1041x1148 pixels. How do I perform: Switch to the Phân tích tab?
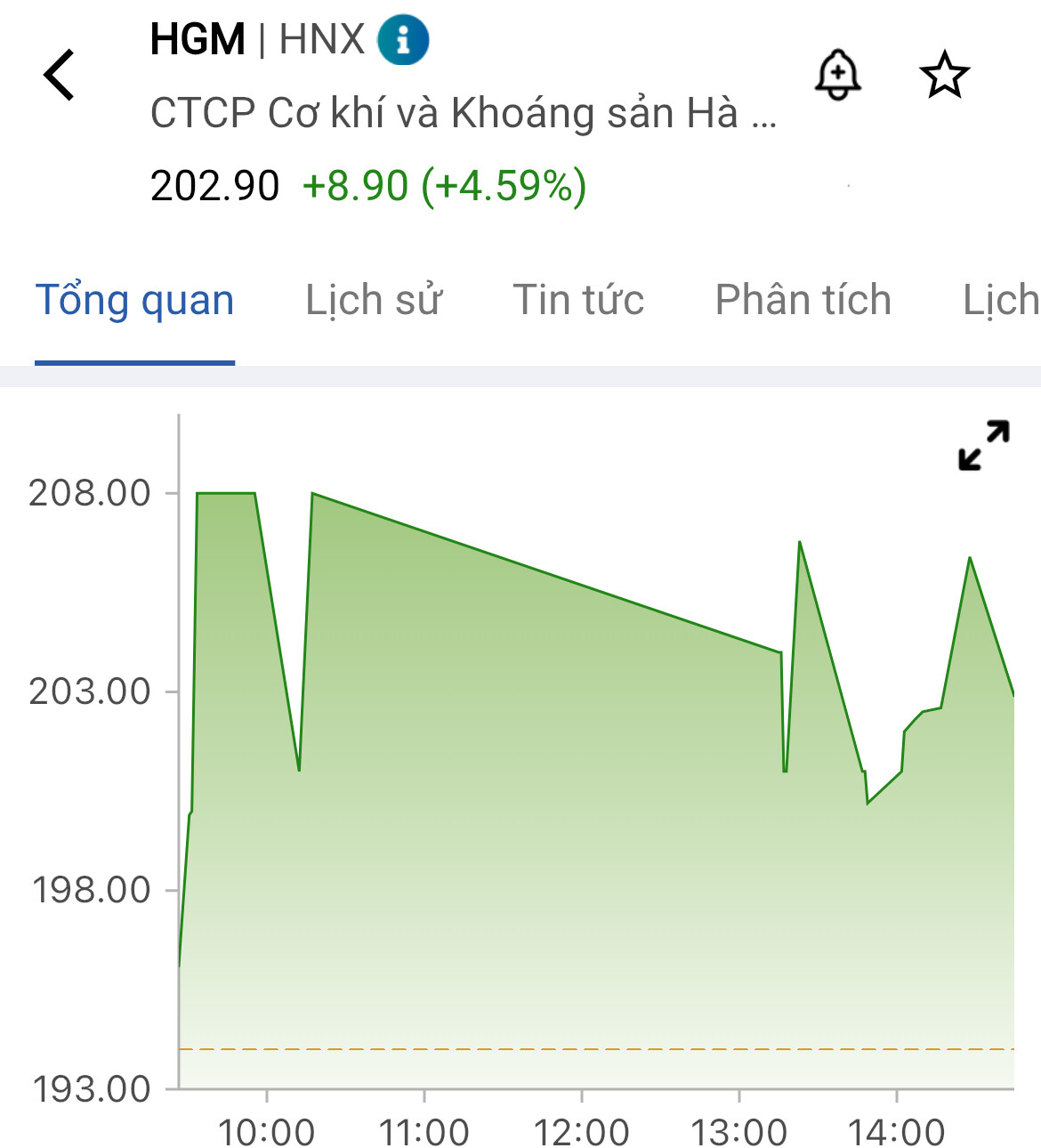pyautogui.click(x=803, y=301)
